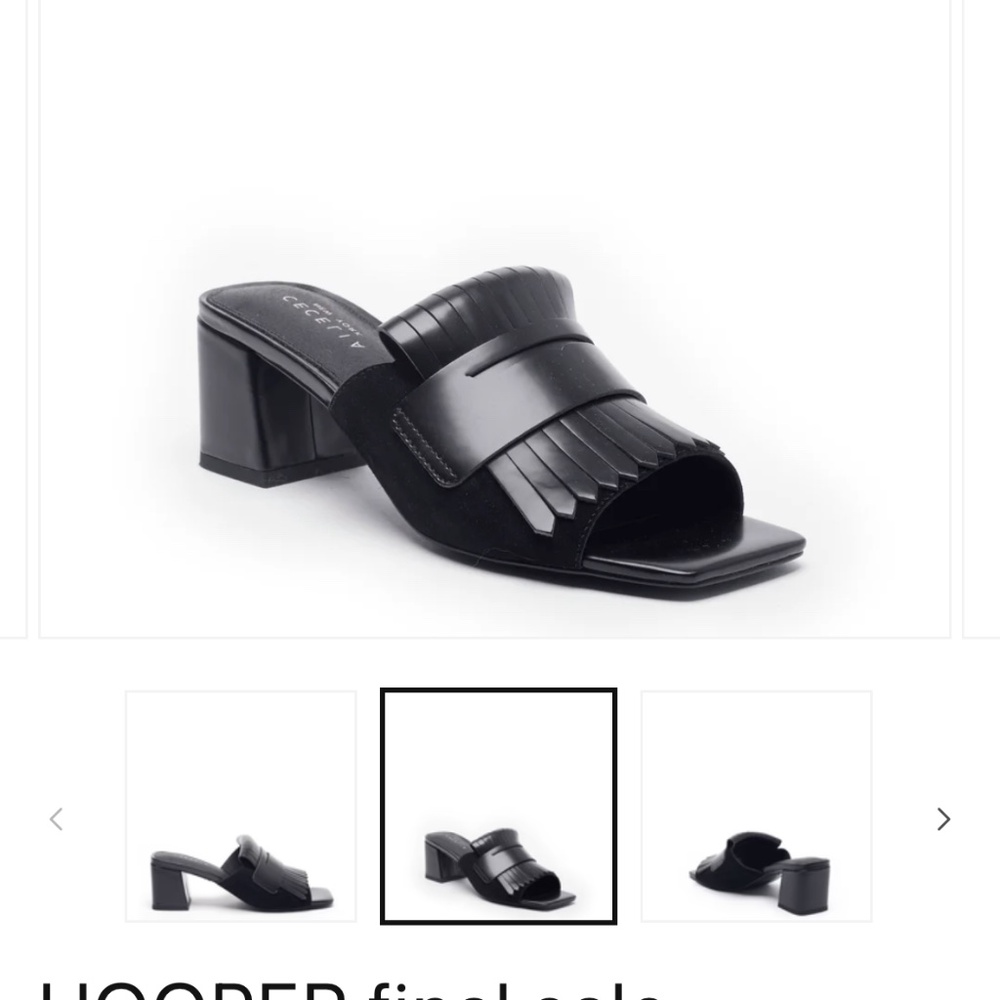
Task: Go to previous thumbnails with left arrow
Action: (56, 820)
